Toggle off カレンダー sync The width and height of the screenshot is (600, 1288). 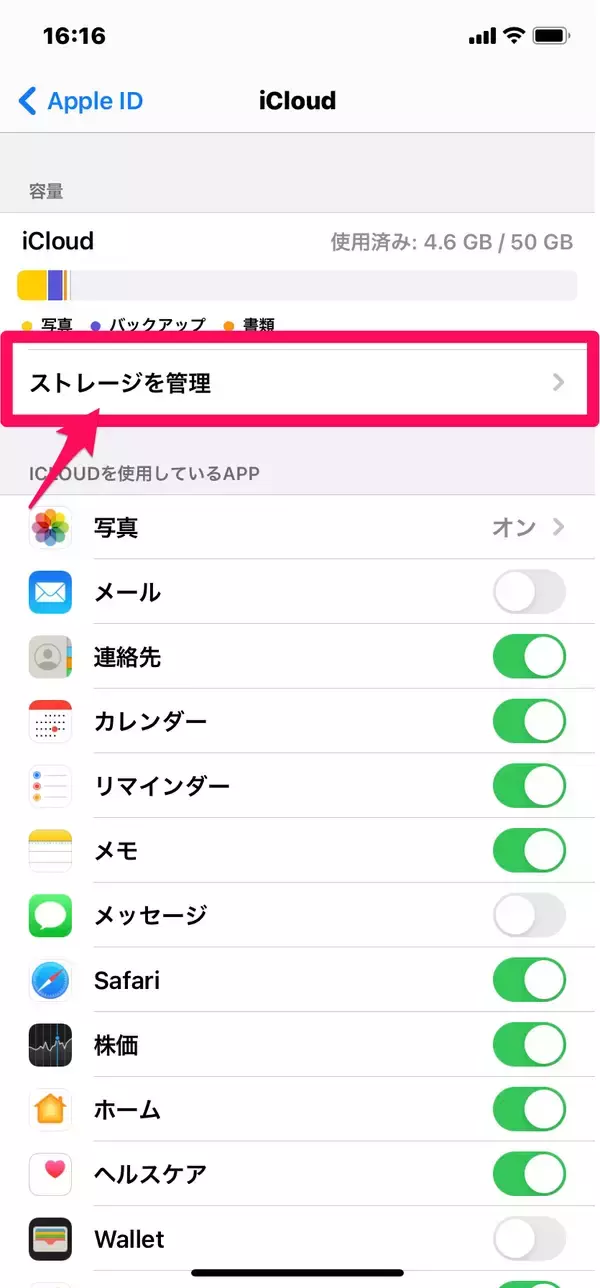click(x=529, y=721)
